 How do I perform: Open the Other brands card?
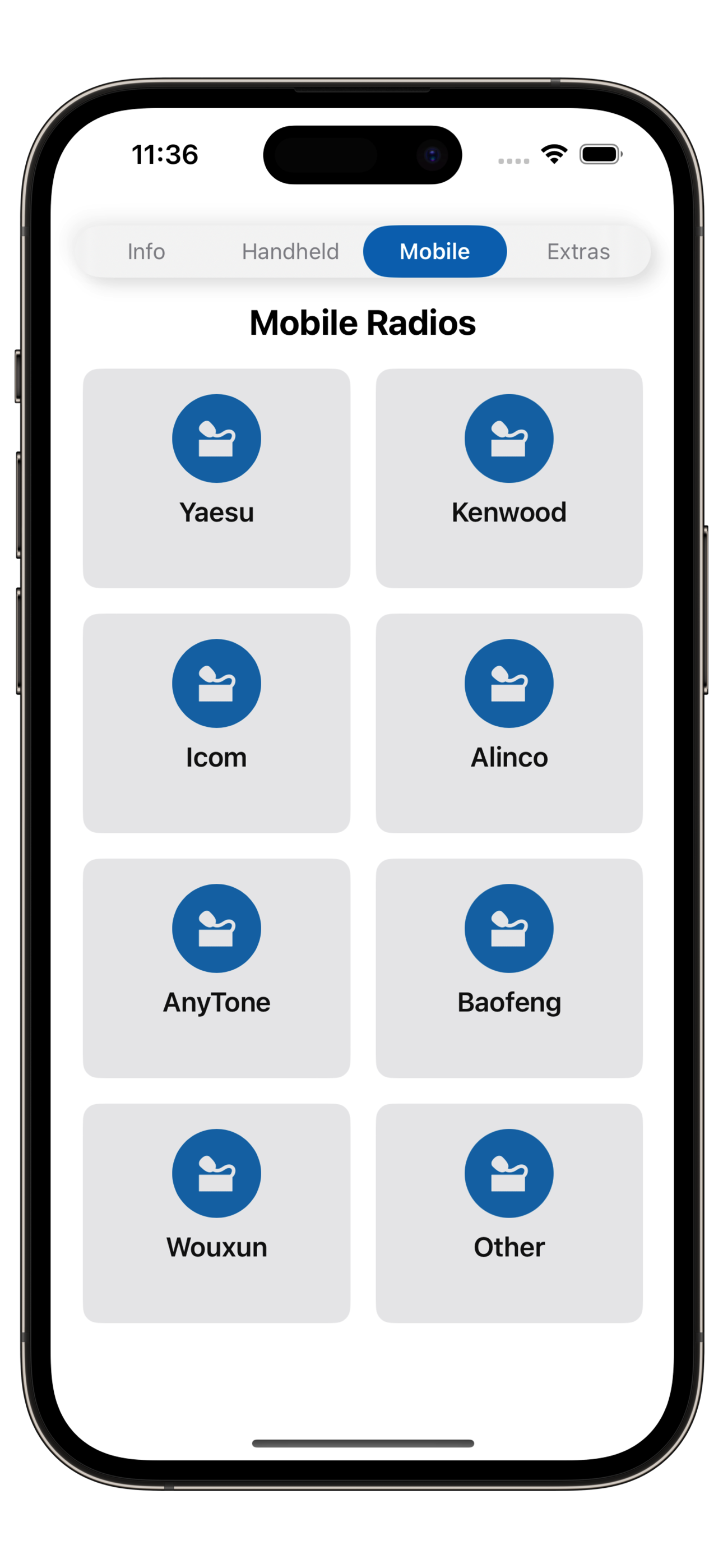(x=509, y=1212)
